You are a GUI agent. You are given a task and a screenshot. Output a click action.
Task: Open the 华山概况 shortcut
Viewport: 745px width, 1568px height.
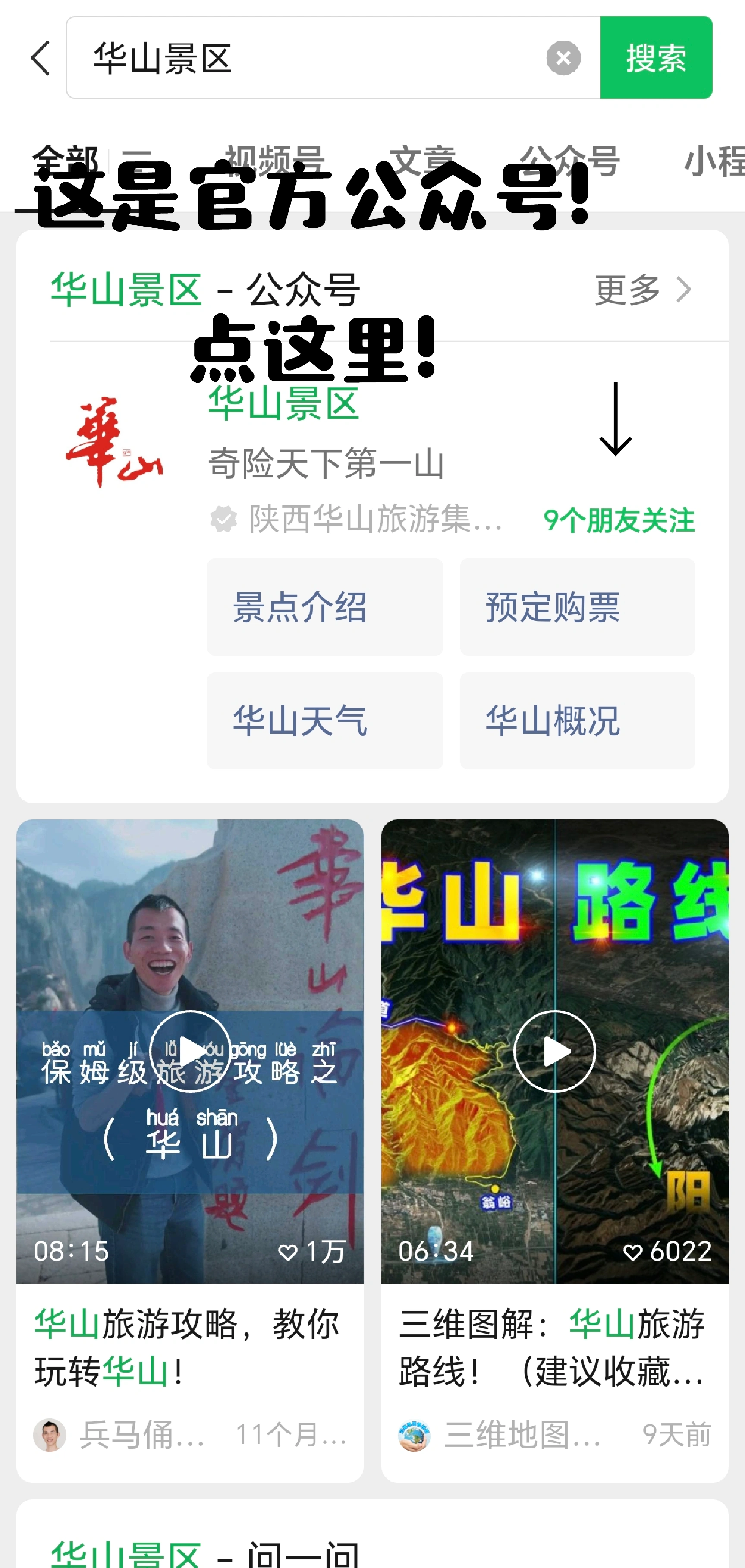point(577,721)
